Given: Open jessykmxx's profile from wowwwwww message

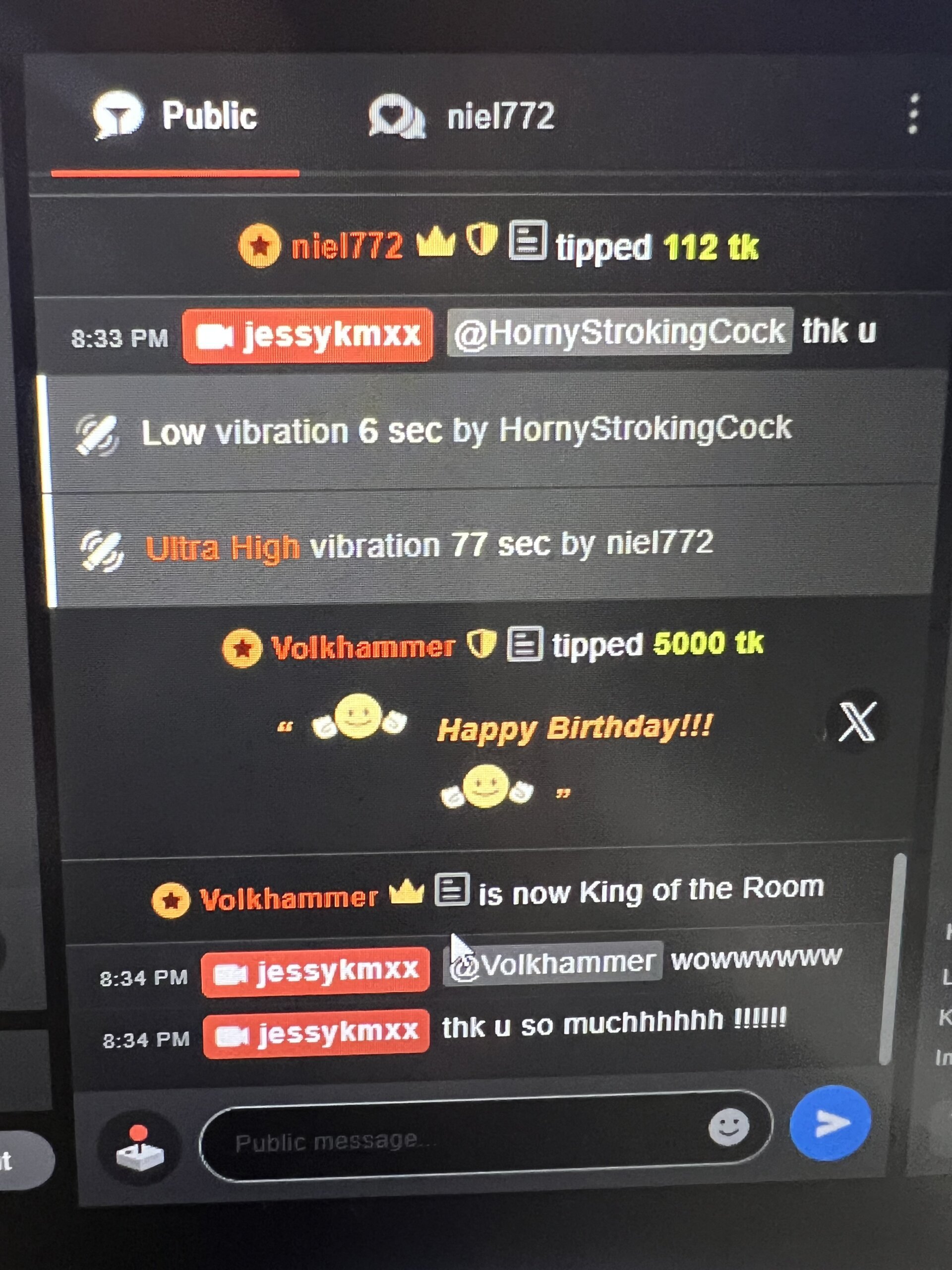Looking at the screenshot, I should pos(316,971).
